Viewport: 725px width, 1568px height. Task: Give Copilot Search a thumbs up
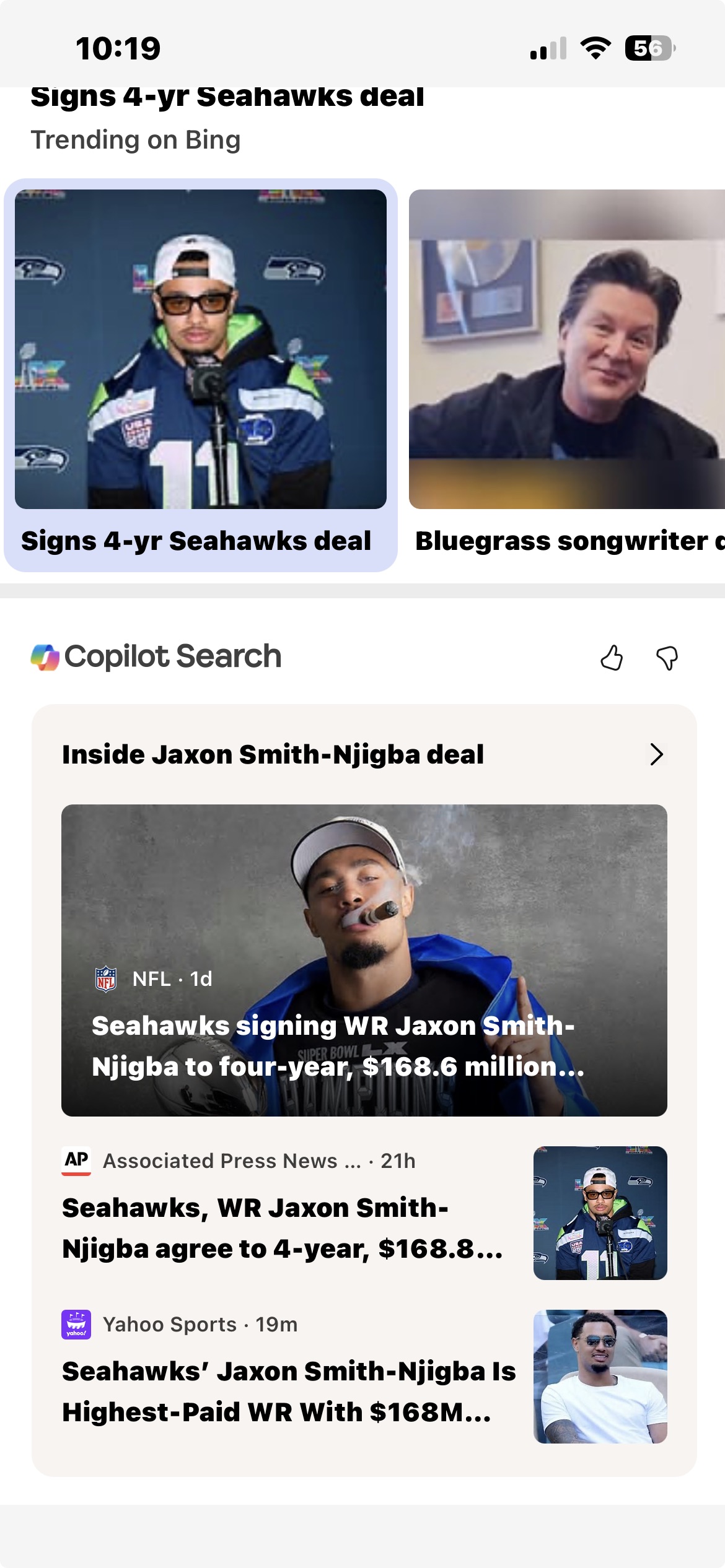click(612, 658)
